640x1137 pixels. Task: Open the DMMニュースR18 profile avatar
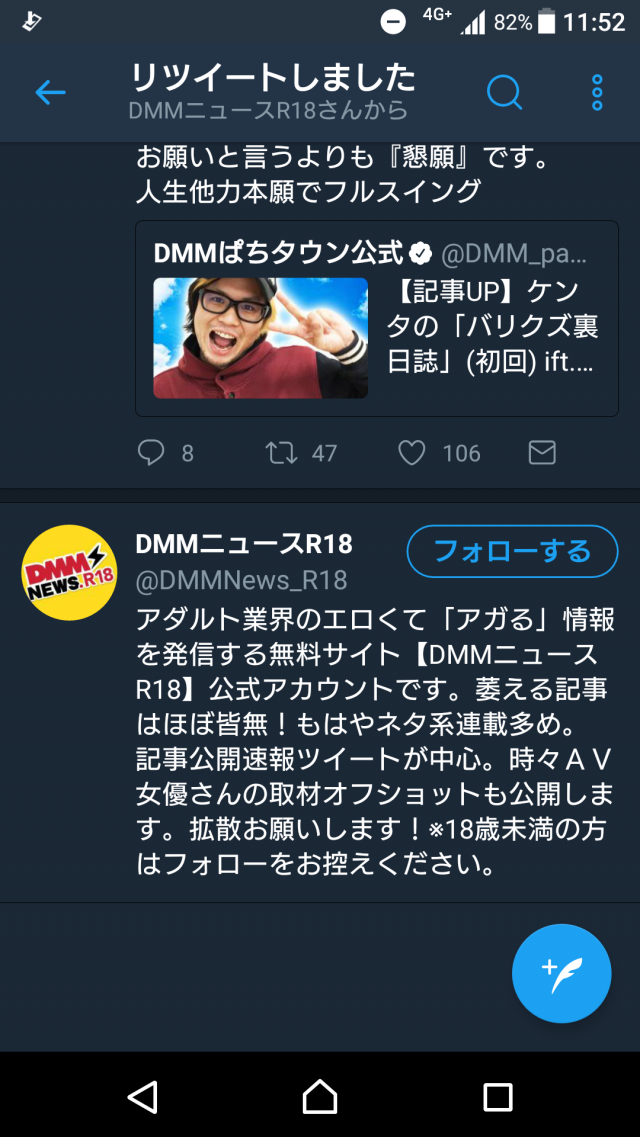pos(69,571)
